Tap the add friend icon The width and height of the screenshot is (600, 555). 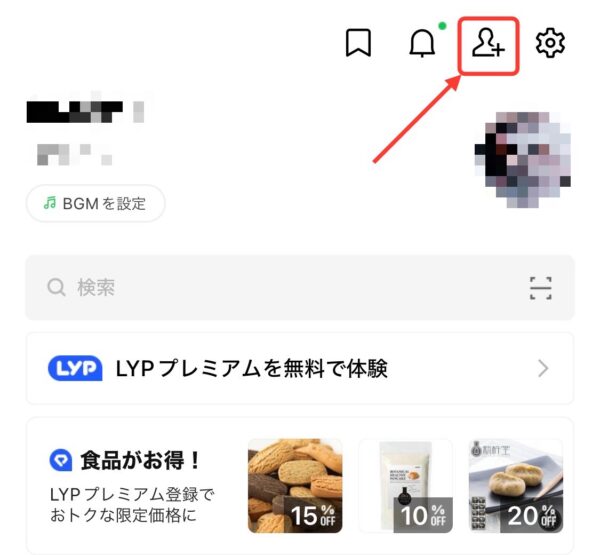click(489, 43)
